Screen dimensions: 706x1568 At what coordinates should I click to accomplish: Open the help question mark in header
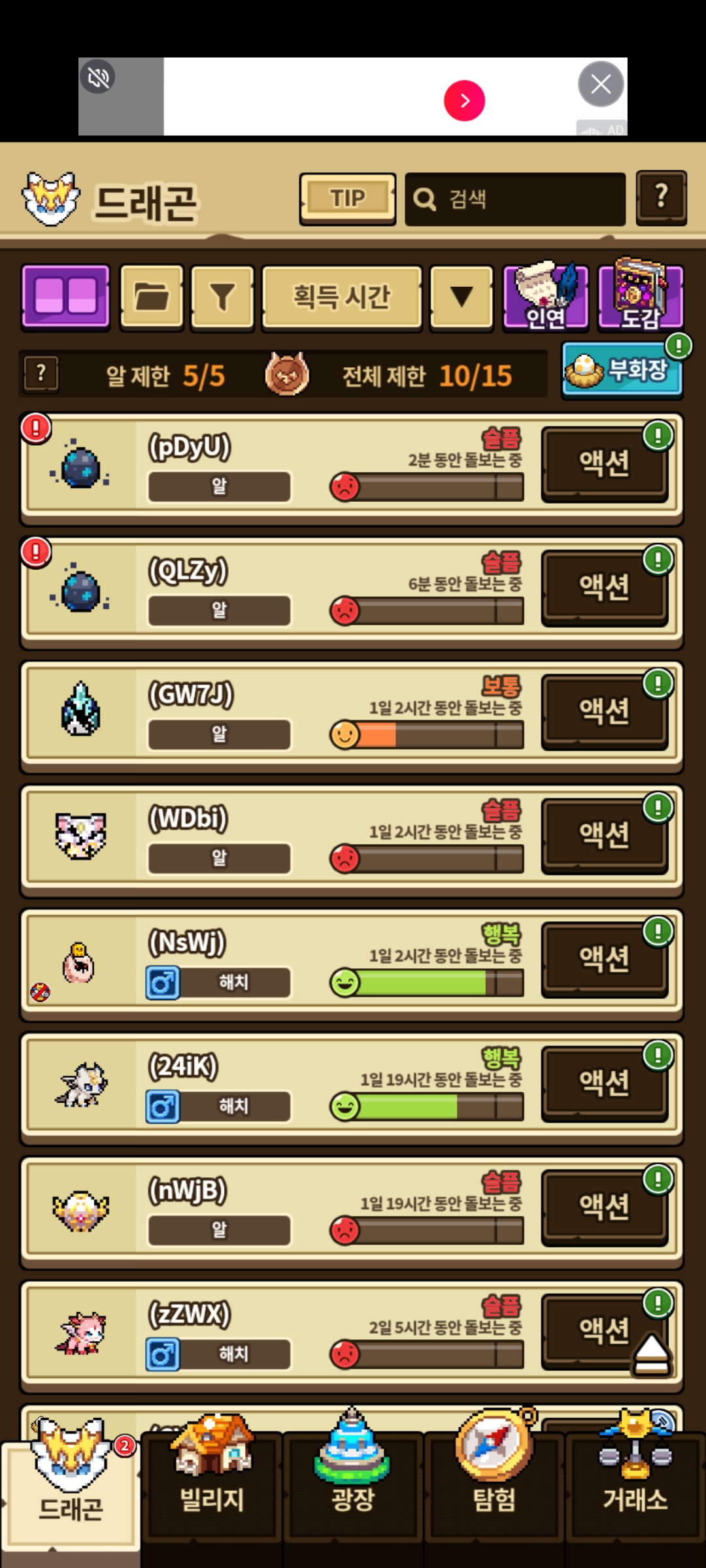click(661, 198)
